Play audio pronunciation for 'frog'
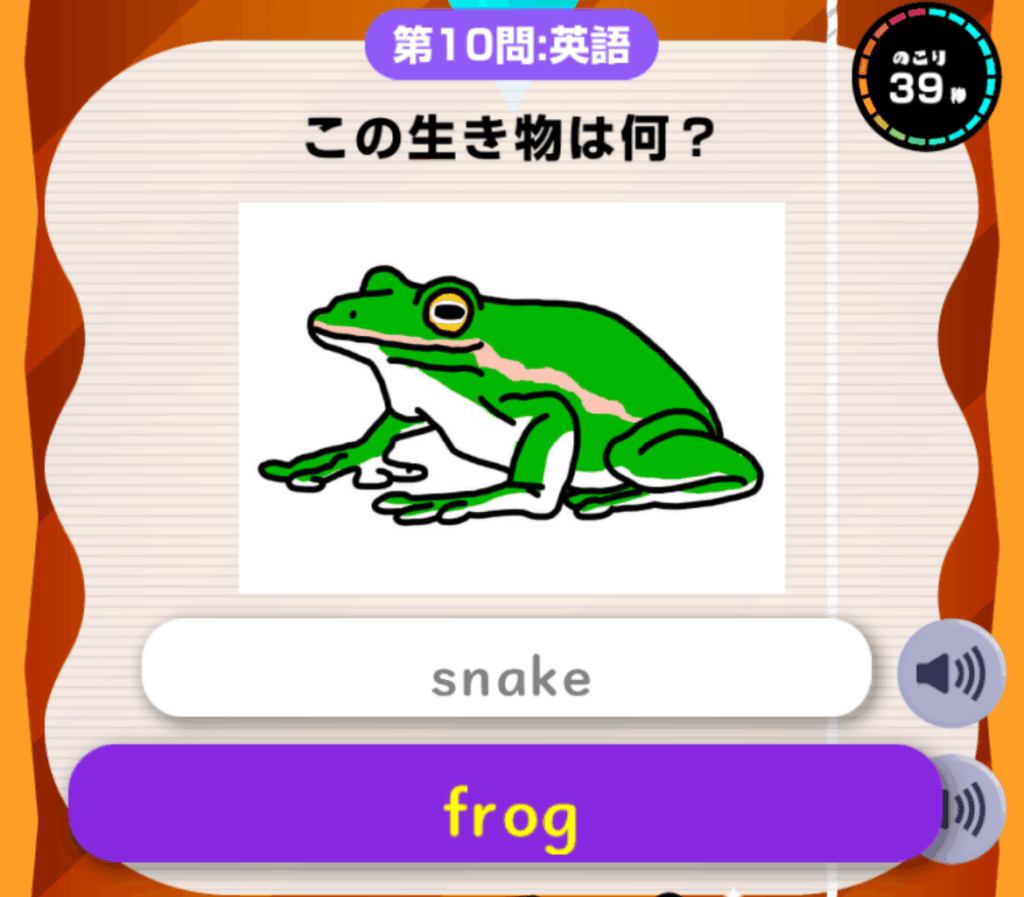The height and width of the screenshot is (897, 1024). coord(963,808)
